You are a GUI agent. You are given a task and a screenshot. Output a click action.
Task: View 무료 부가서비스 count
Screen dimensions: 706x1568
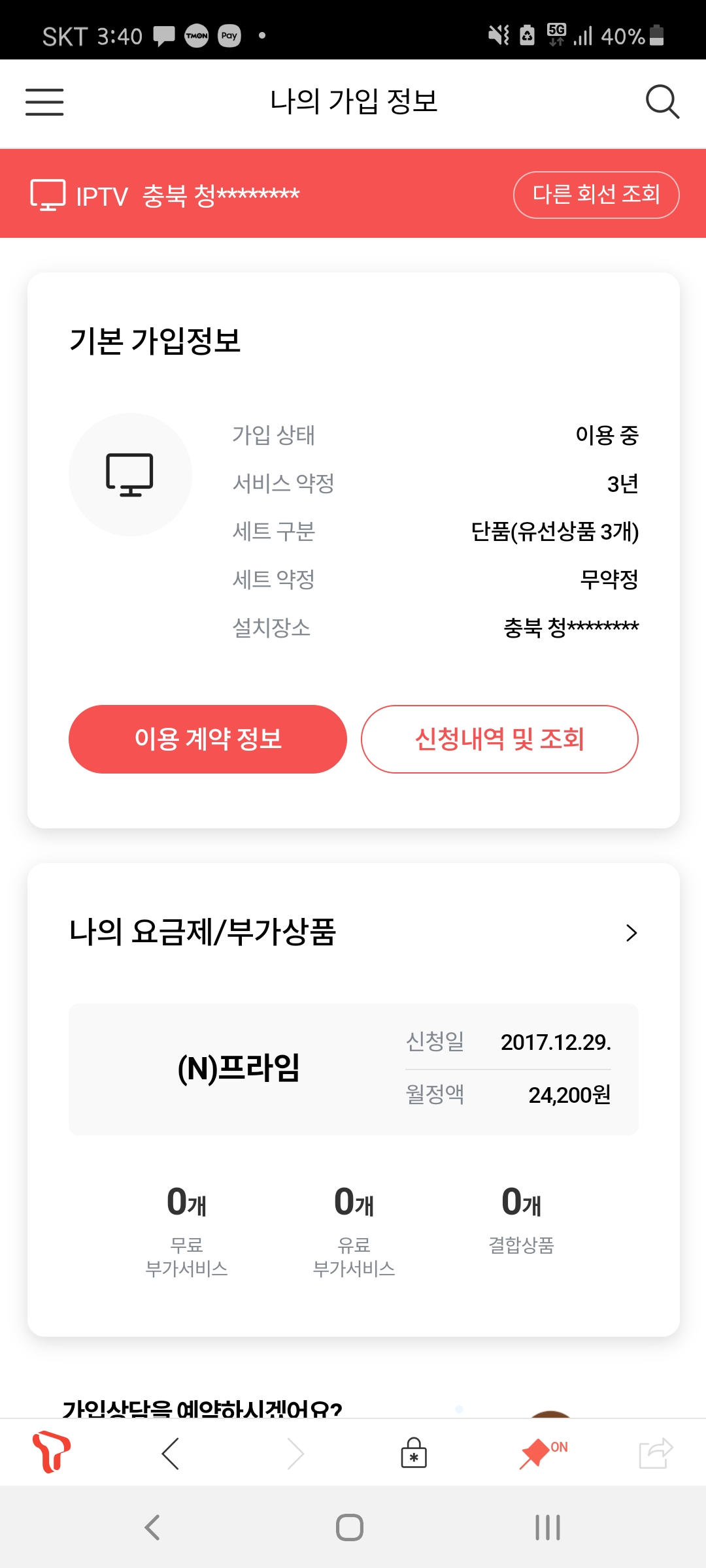coord(186,1230)
